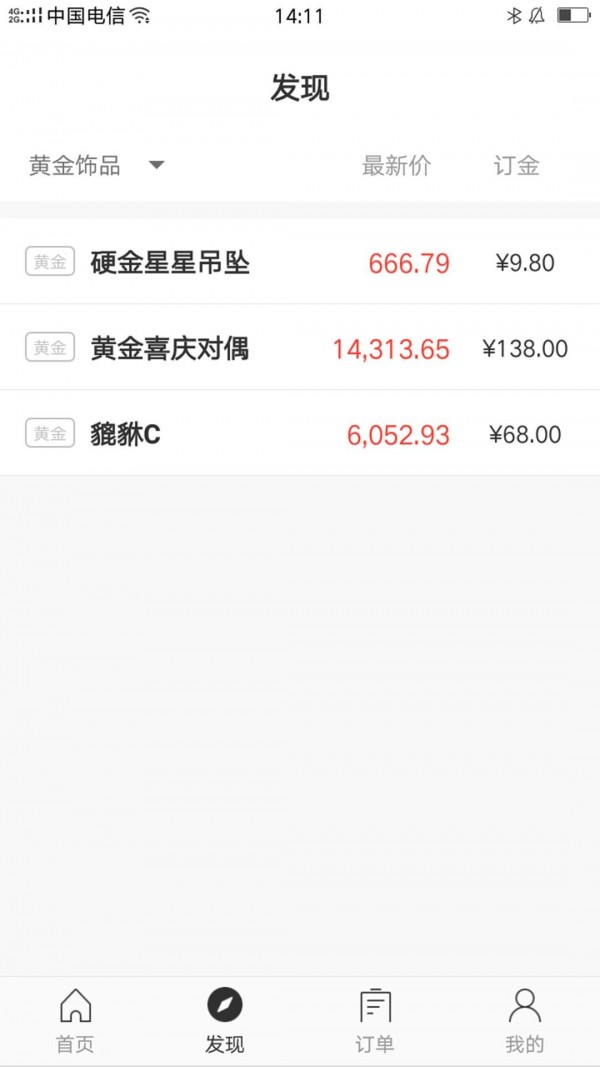Open the 黄金喜庆对偶 item
This screenshot has height=1067, width=600.
coord(300,348)
